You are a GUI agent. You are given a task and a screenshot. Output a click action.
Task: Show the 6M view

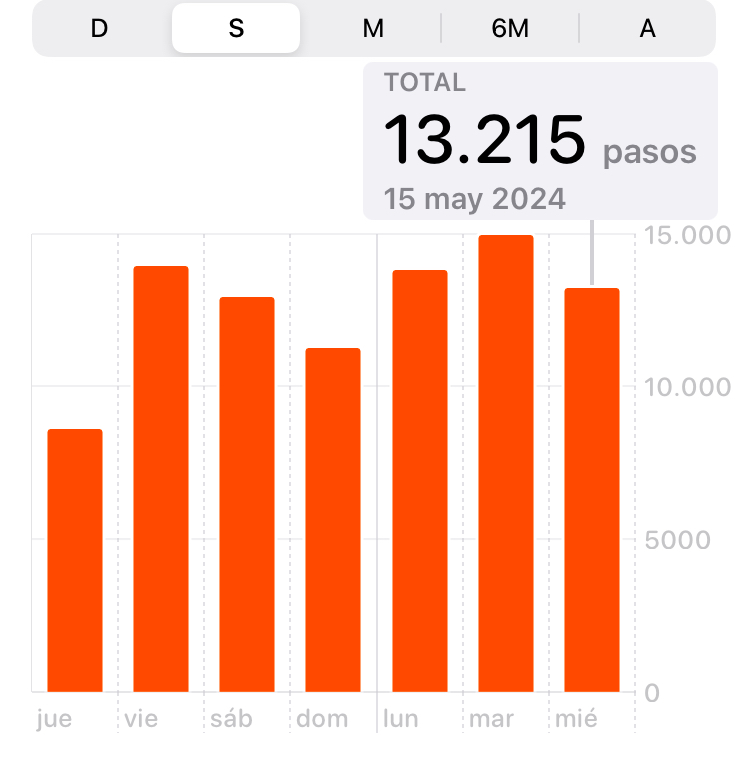[510, 28]
